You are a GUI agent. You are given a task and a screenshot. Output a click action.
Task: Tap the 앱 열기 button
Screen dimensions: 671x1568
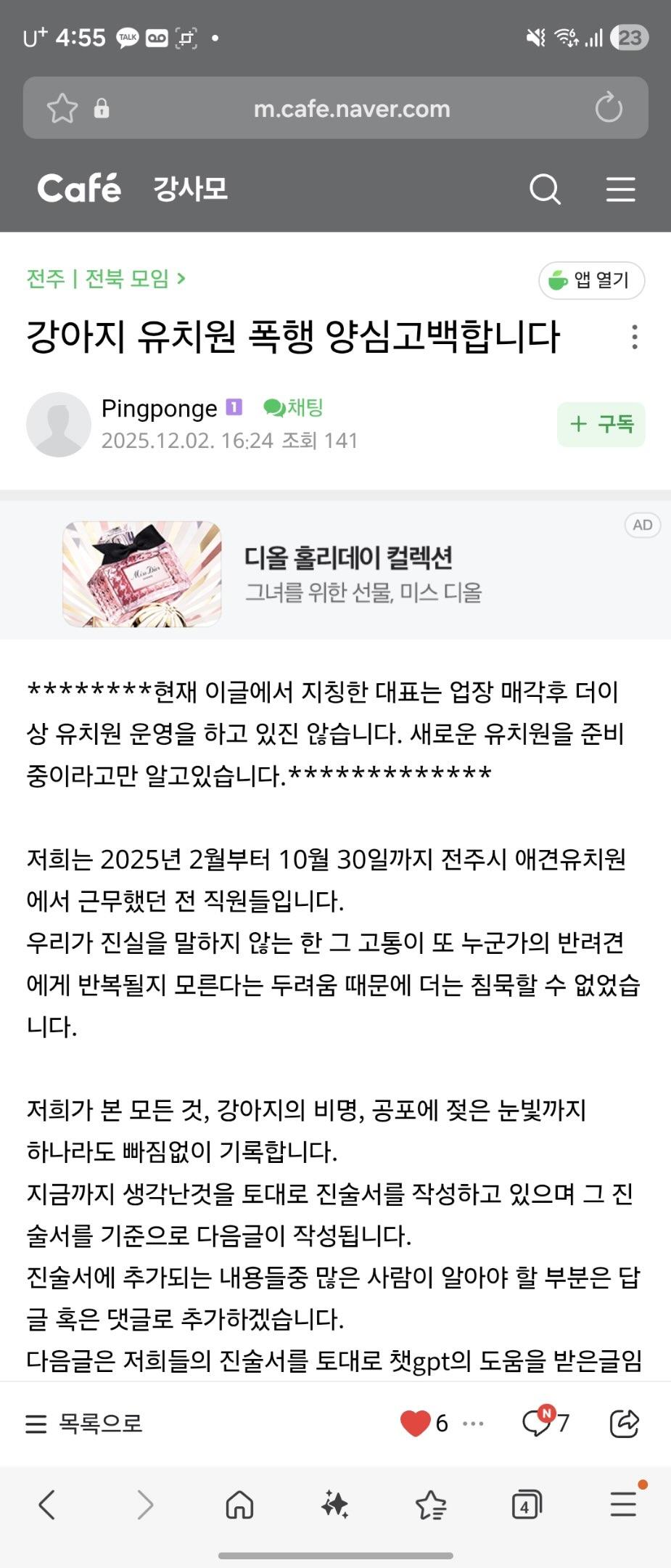click(591, 280)
